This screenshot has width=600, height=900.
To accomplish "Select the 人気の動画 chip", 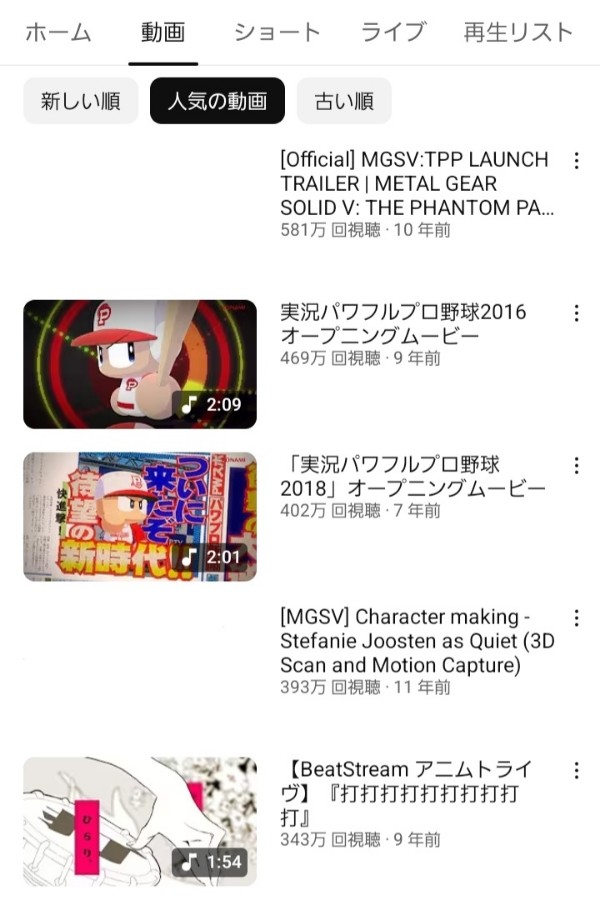I will click(x=217, y=101).
